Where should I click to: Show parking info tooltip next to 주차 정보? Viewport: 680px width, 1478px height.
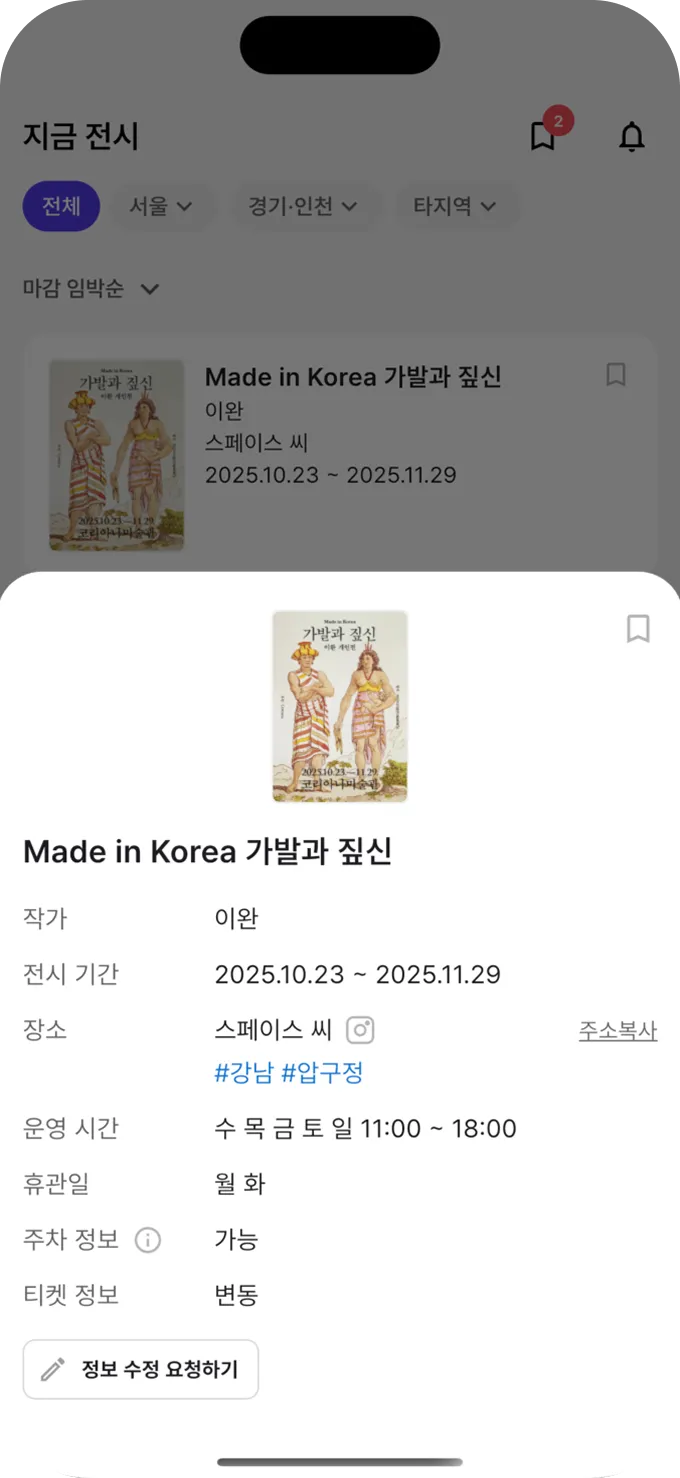[147, 1240]
